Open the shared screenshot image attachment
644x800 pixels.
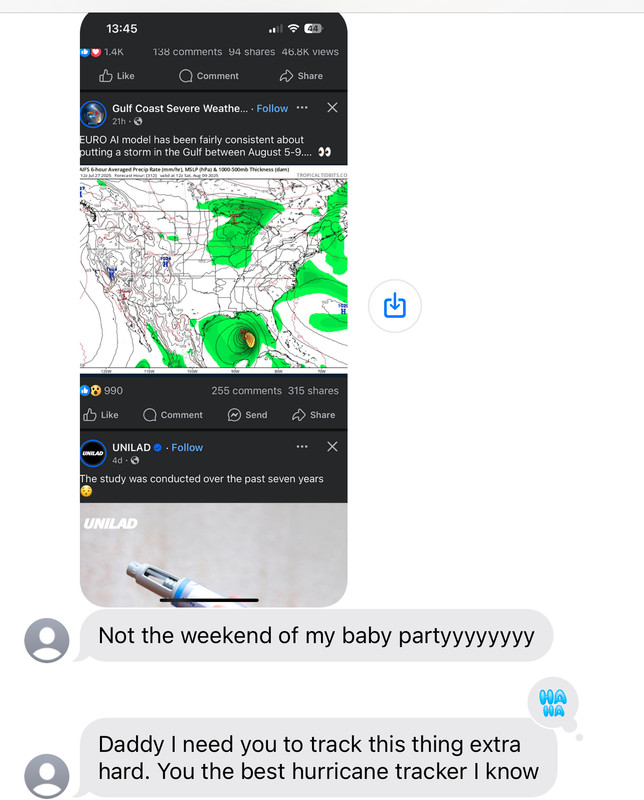click(x=213, y=300)
